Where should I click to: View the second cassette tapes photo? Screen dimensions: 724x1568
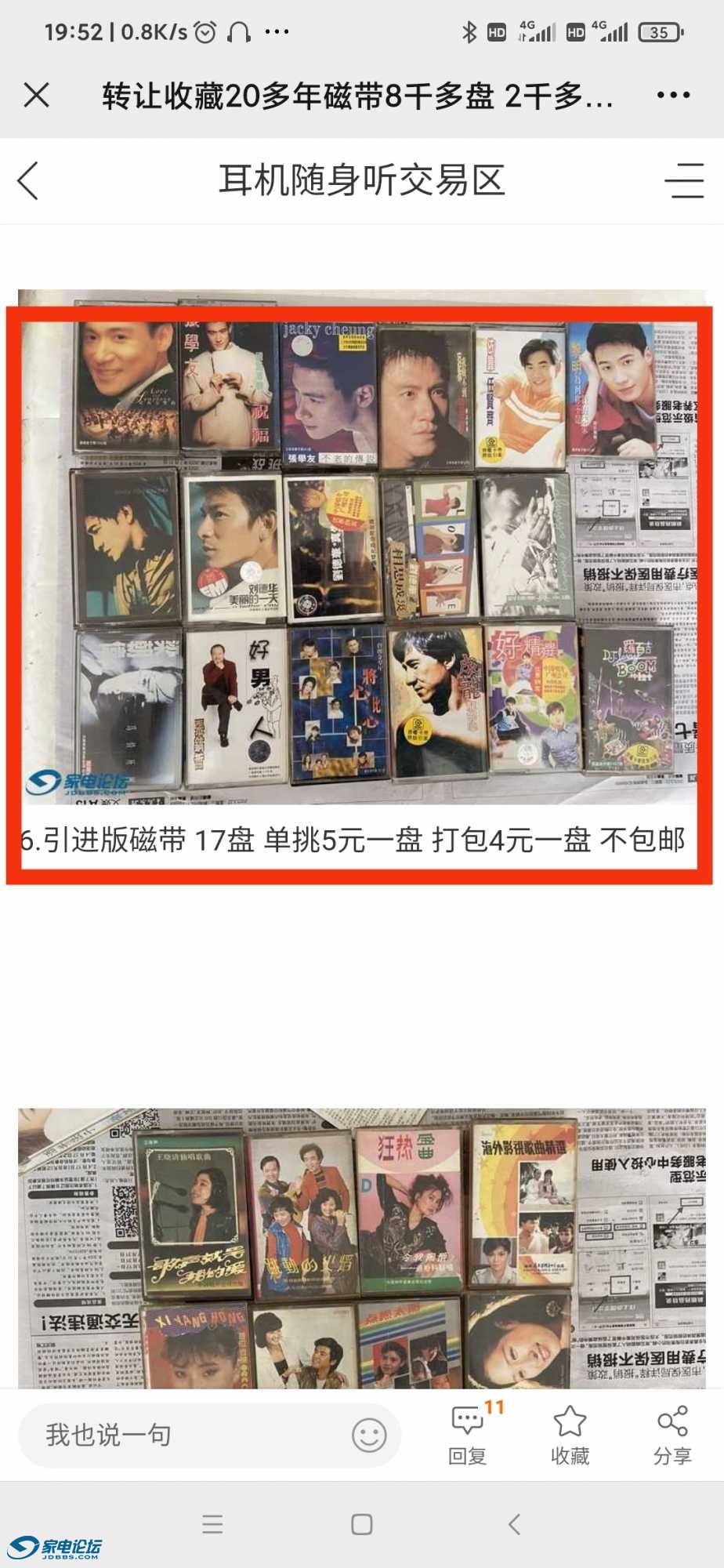(x=360, y=1247)
